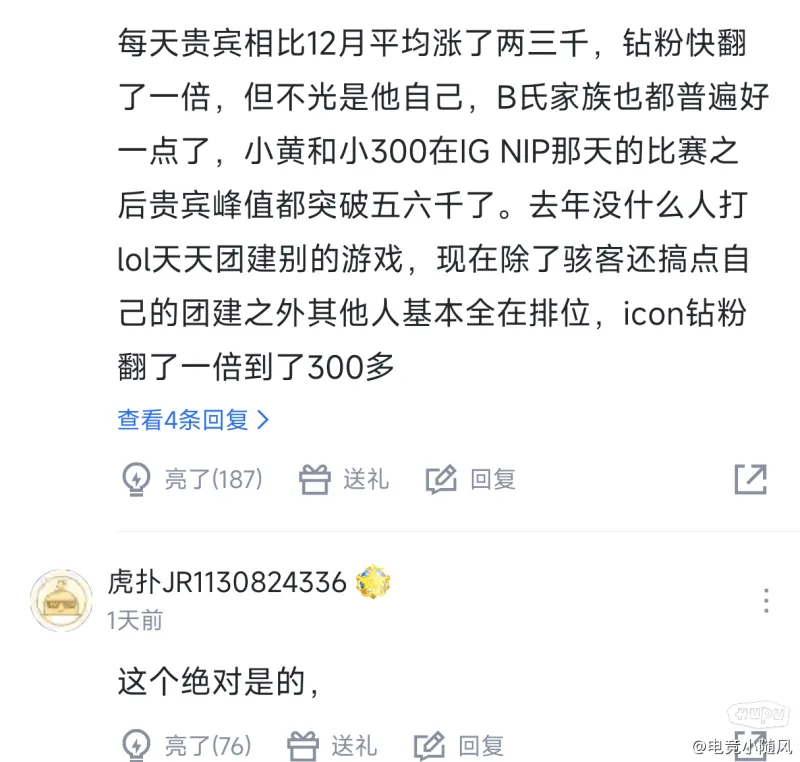Image resolution: width=800 pixels, height=762 pixels.
Task: Open the username 虎扑JR1130824336 profile
Action: 227,582
